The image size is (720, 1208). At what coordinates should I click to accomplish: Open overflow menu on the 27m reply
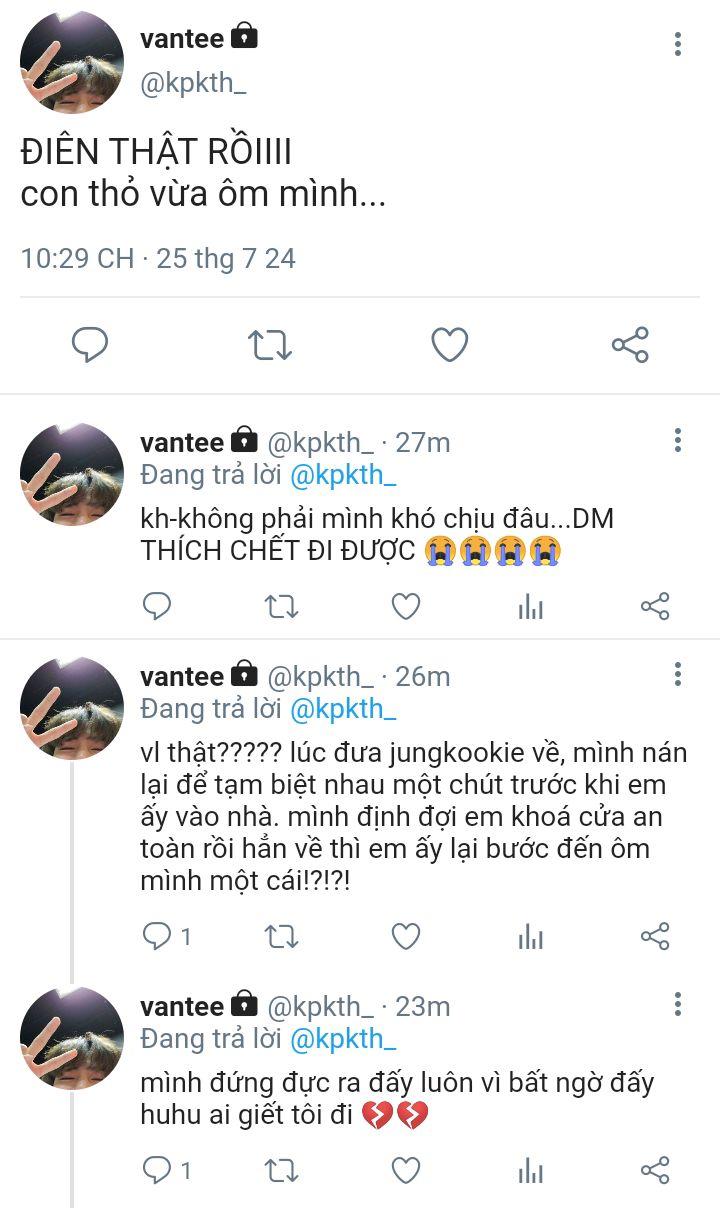point(678,440)
